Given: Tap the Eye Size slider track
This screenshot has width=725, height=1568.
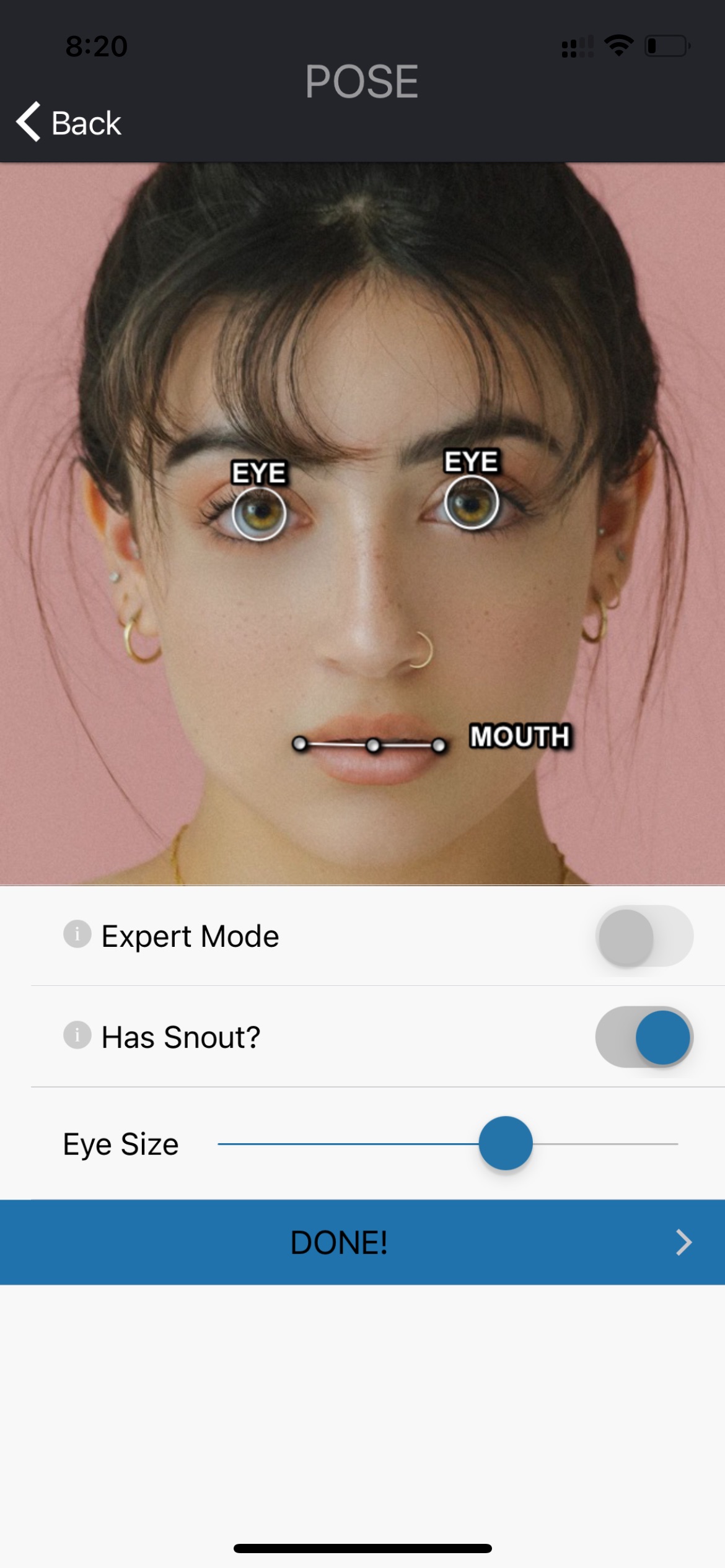Looking at the screenshot, I should pyautogui.click(x=447, y=1144).
